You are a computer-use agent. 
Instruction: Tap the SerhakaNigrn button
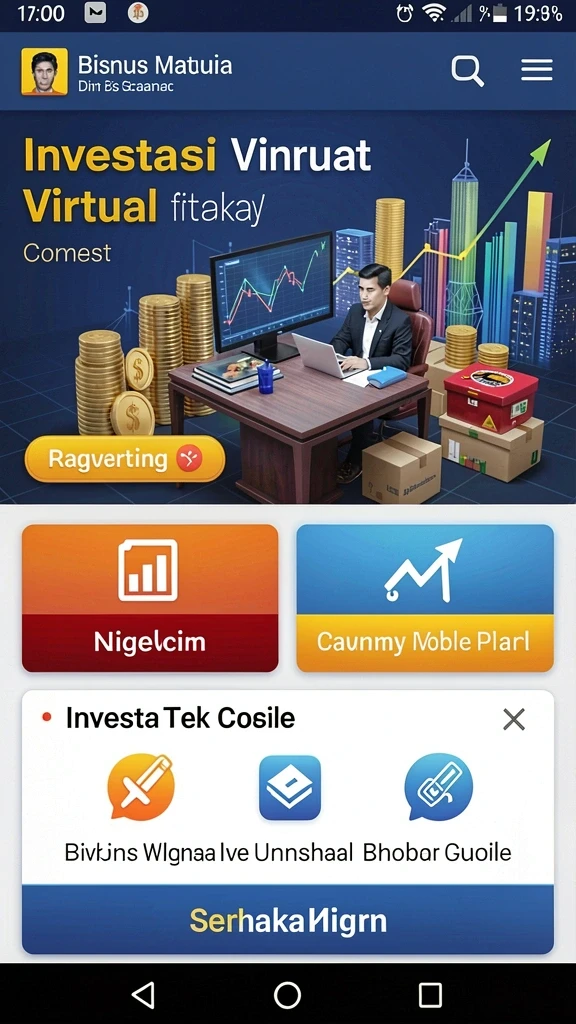click(288, 920)
